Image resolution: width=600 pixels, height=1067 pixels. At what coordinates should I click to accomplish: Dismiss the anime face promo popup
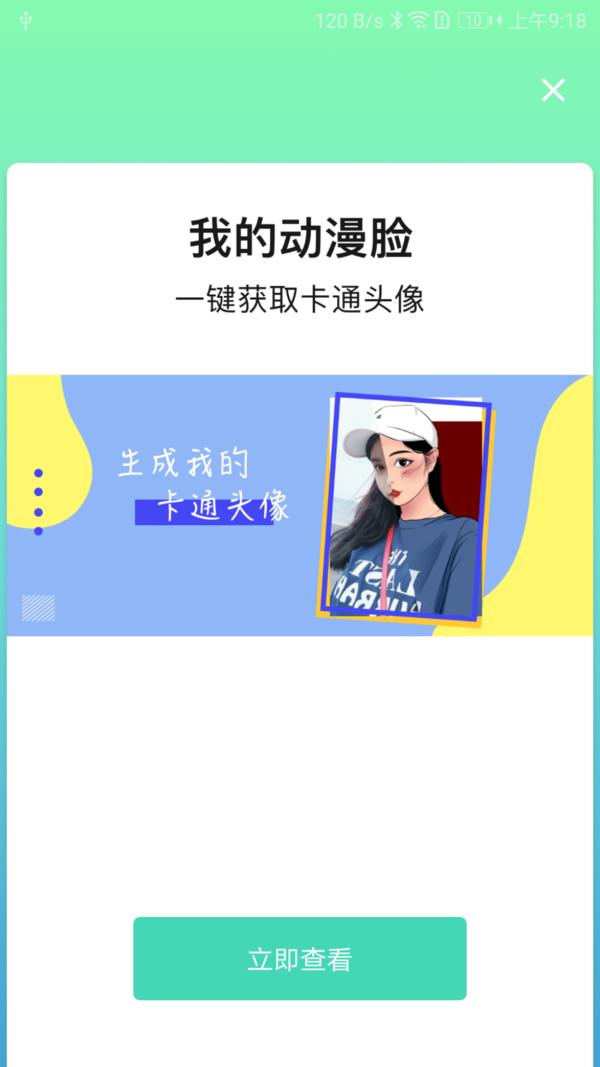(553, 90)
